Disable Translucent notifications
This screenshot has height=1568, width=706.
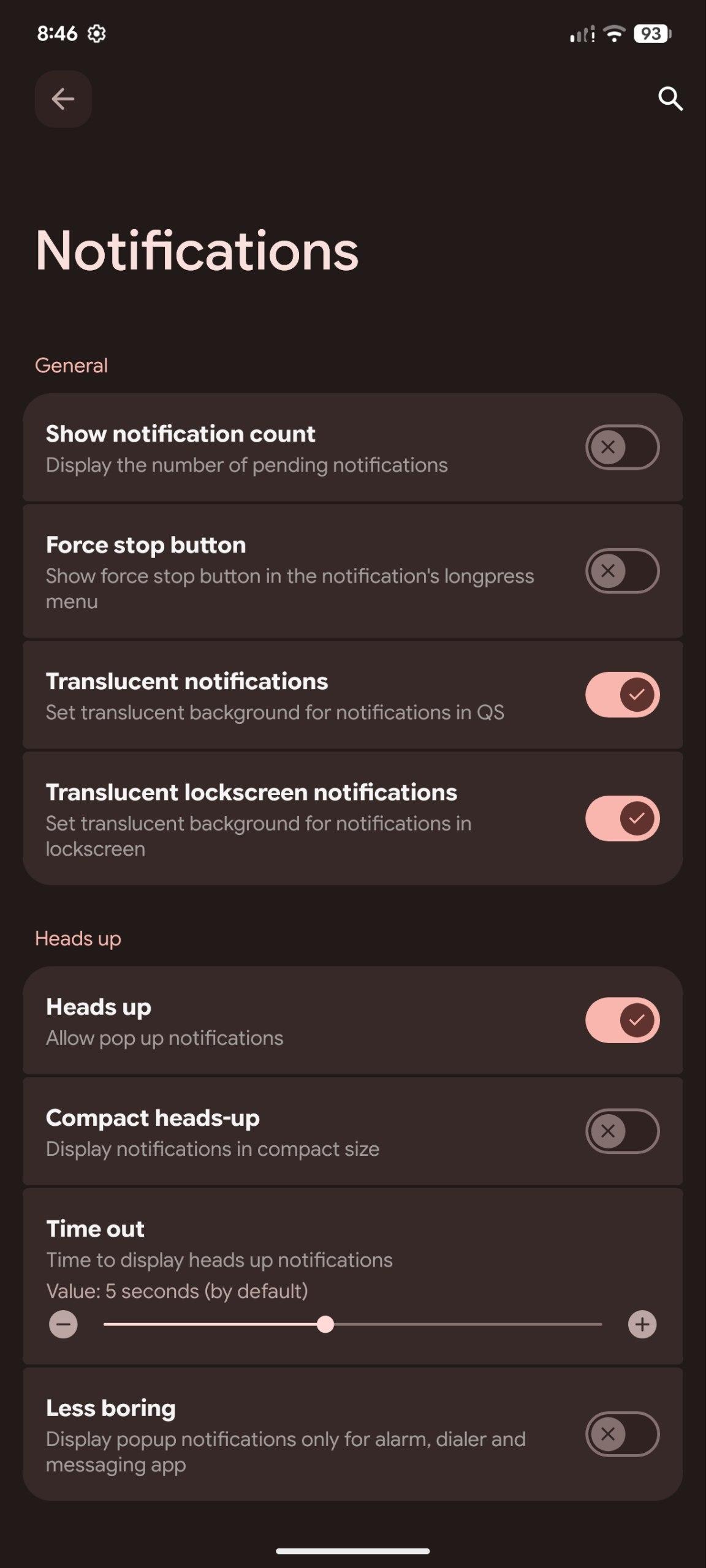coord(622,695)
